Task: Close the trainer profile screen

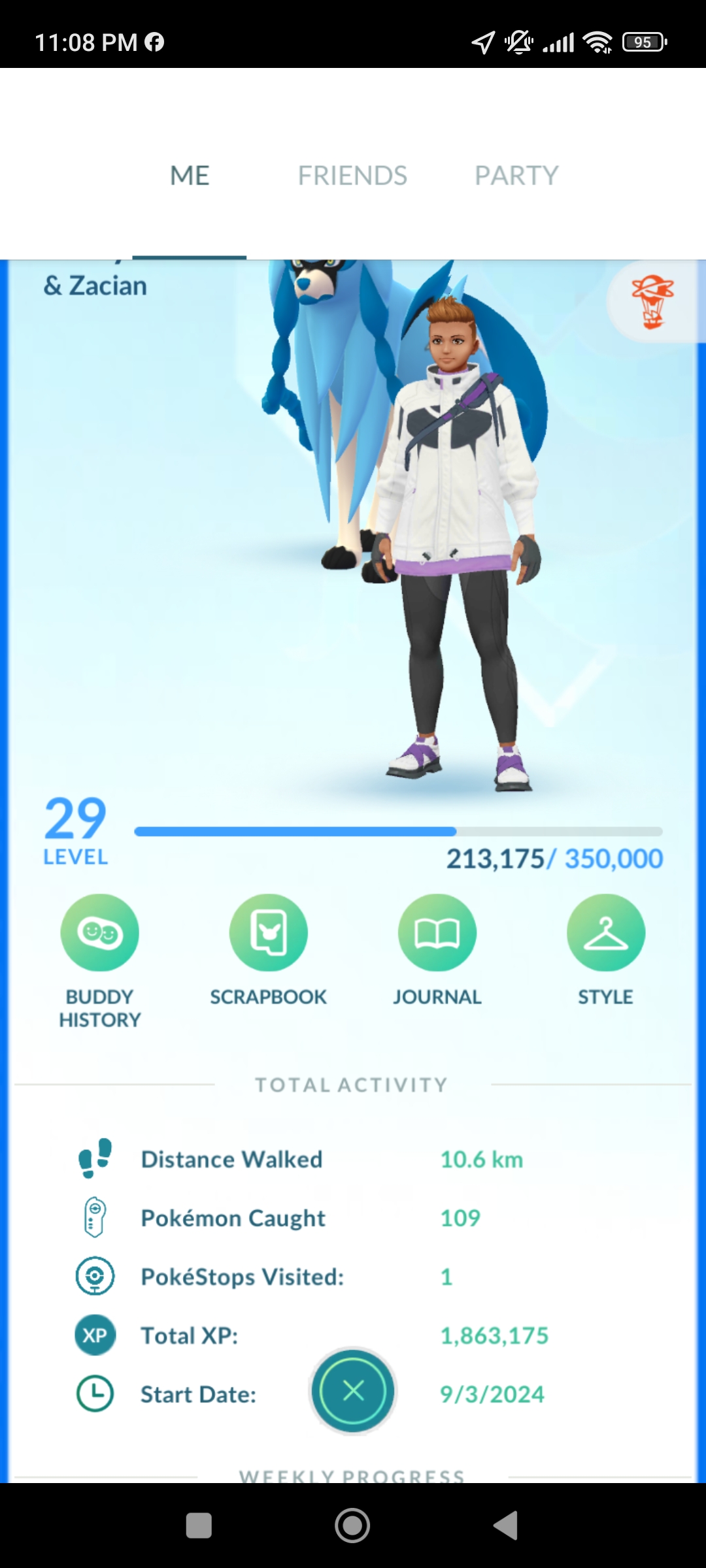Action: (353, 1391)
